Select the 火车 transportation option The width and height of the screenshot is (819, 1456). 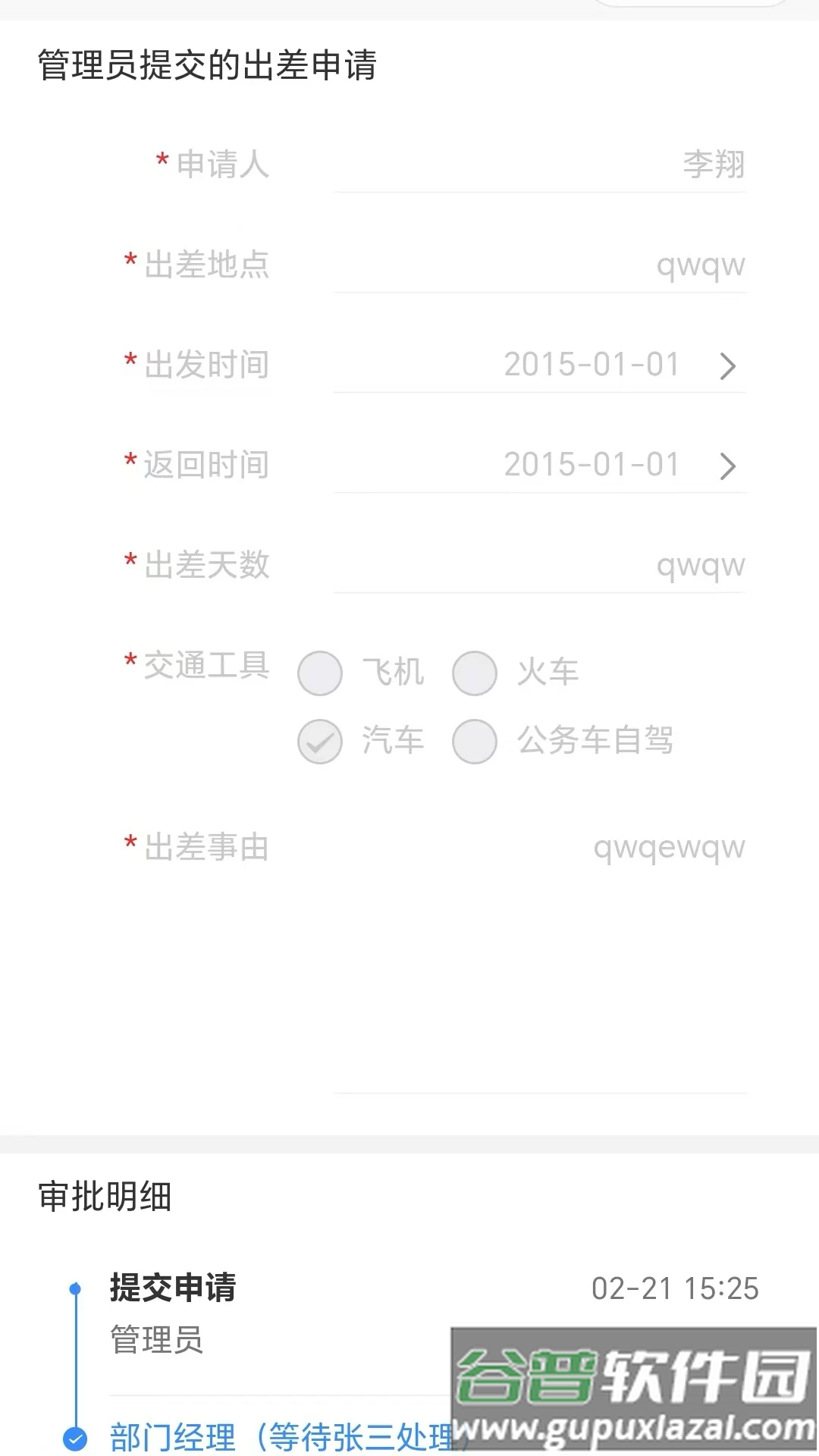tap(475, 673)
